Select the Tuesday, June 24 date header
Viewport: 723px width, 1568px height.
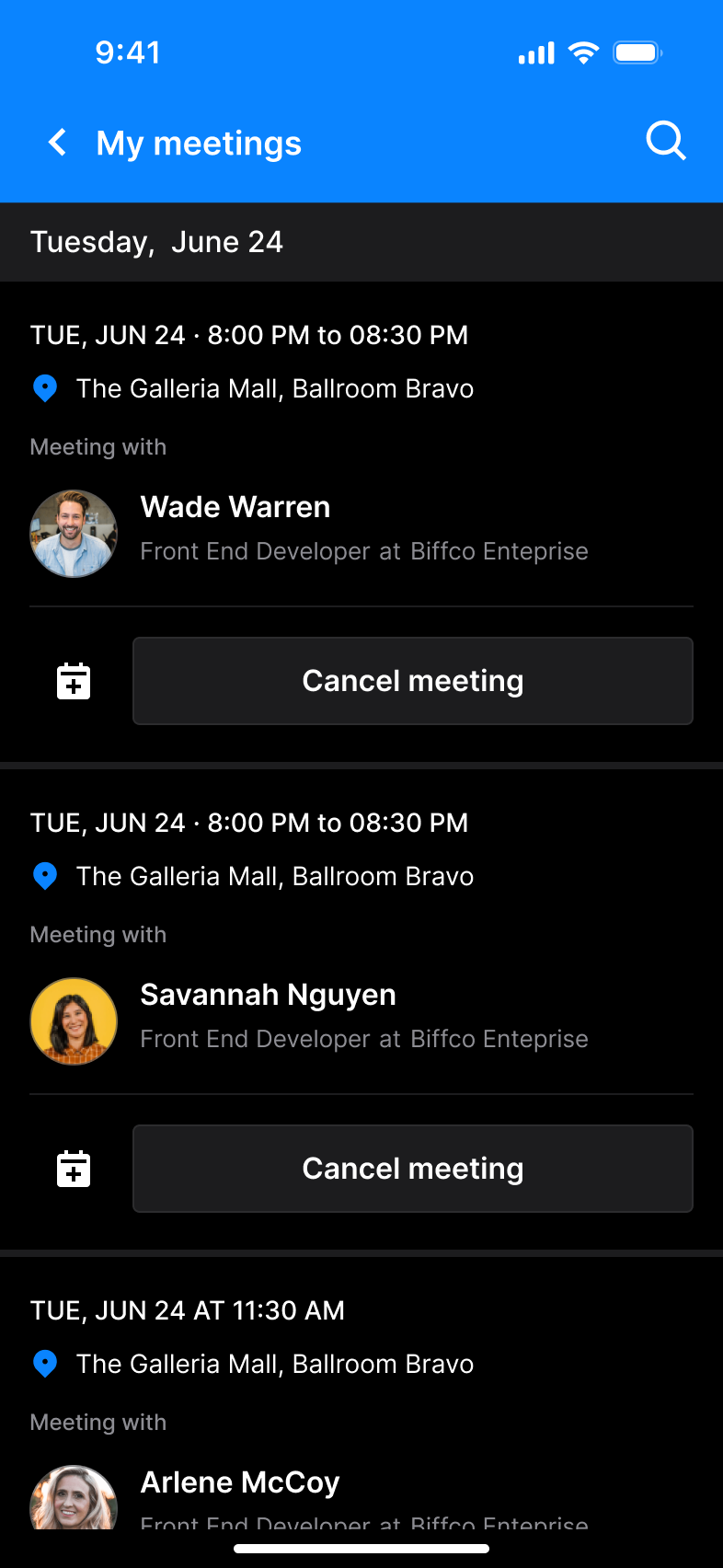[156, 242]
